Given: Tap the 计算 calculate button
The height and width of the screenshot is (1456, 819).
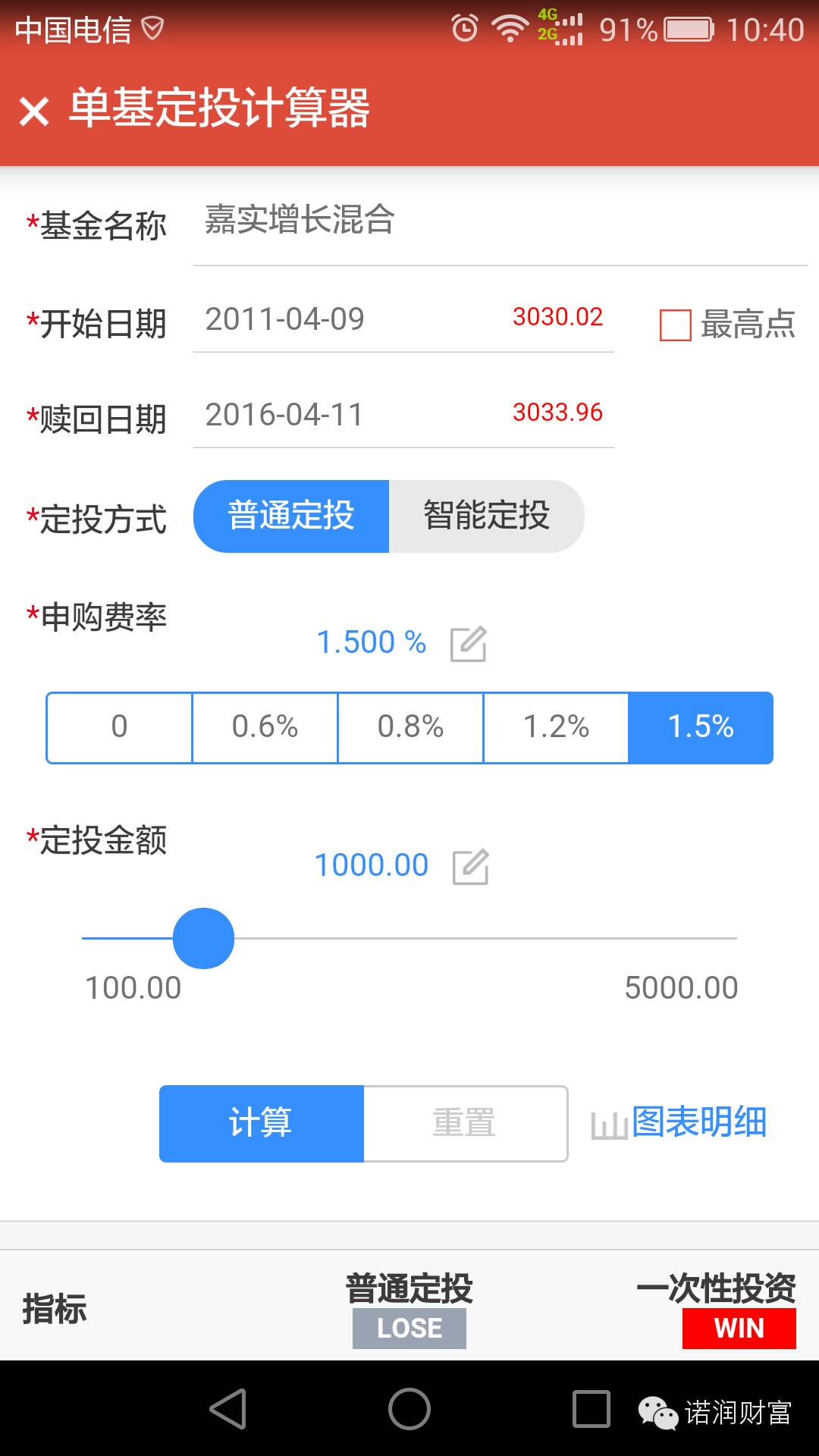Looking at the screenshot, I should tap(260, 1123).
